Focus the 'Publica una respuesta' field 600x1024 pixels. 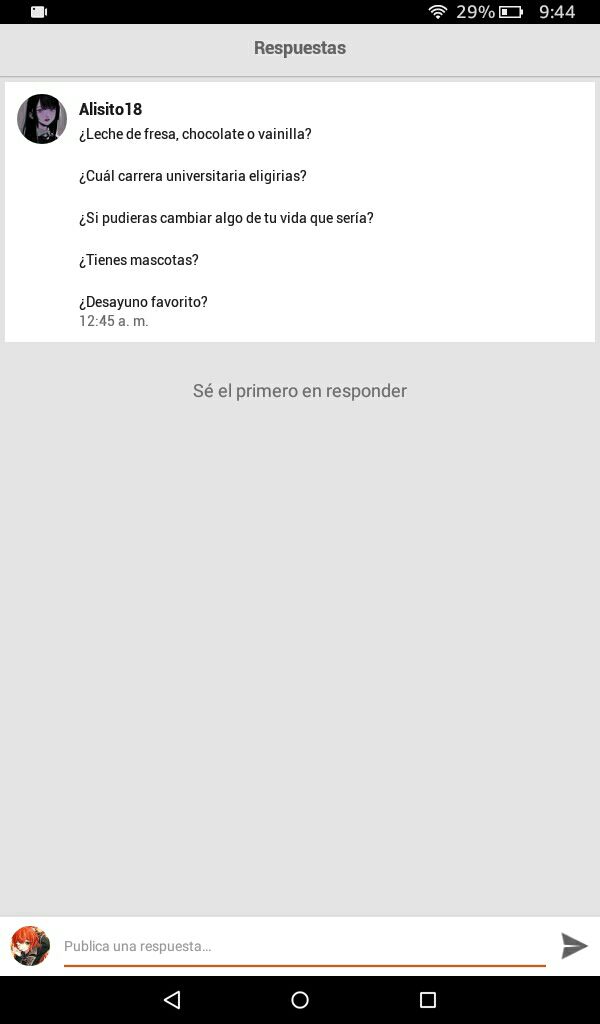click(x=304, y=946)
